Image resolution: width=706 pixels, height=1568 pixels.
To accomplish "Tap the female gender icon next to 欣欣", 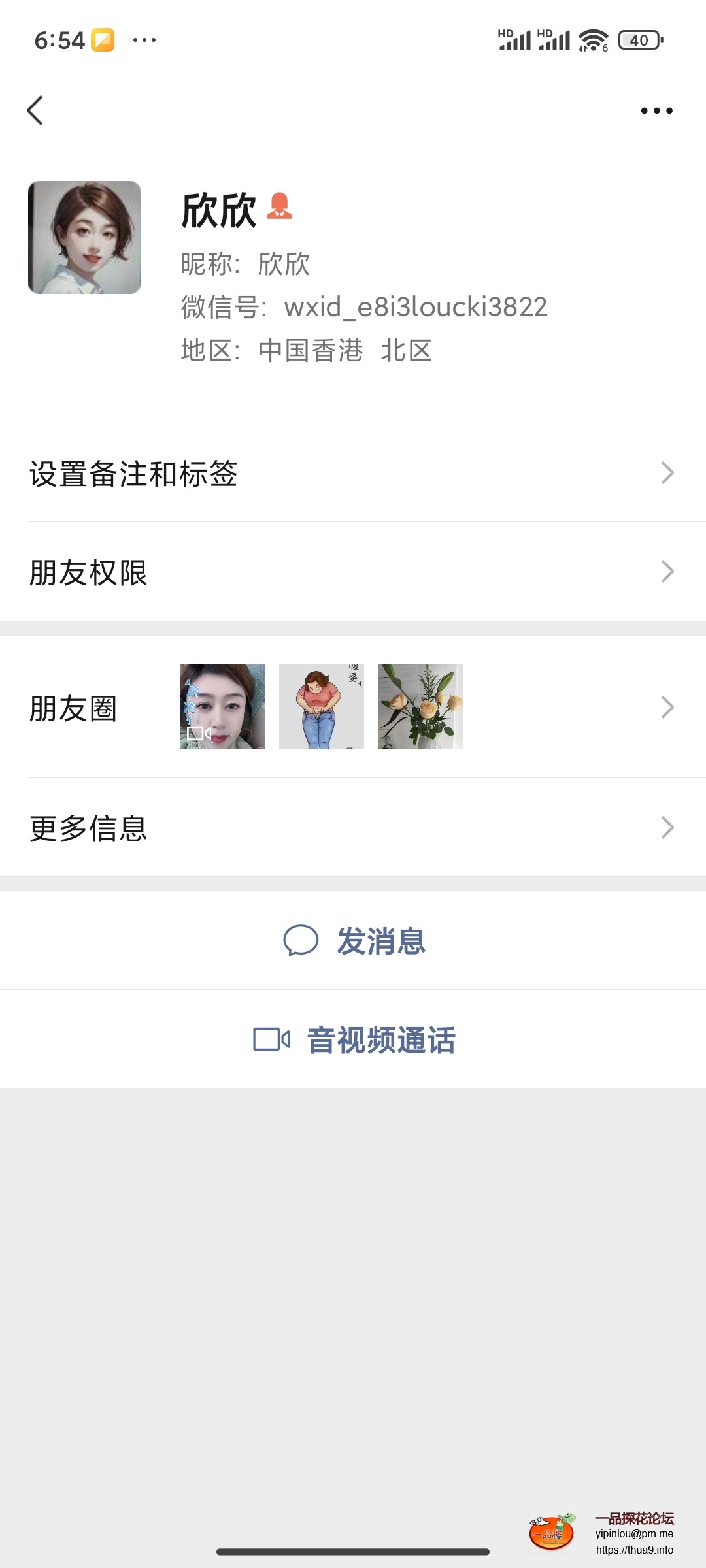I will pos(281,208).
